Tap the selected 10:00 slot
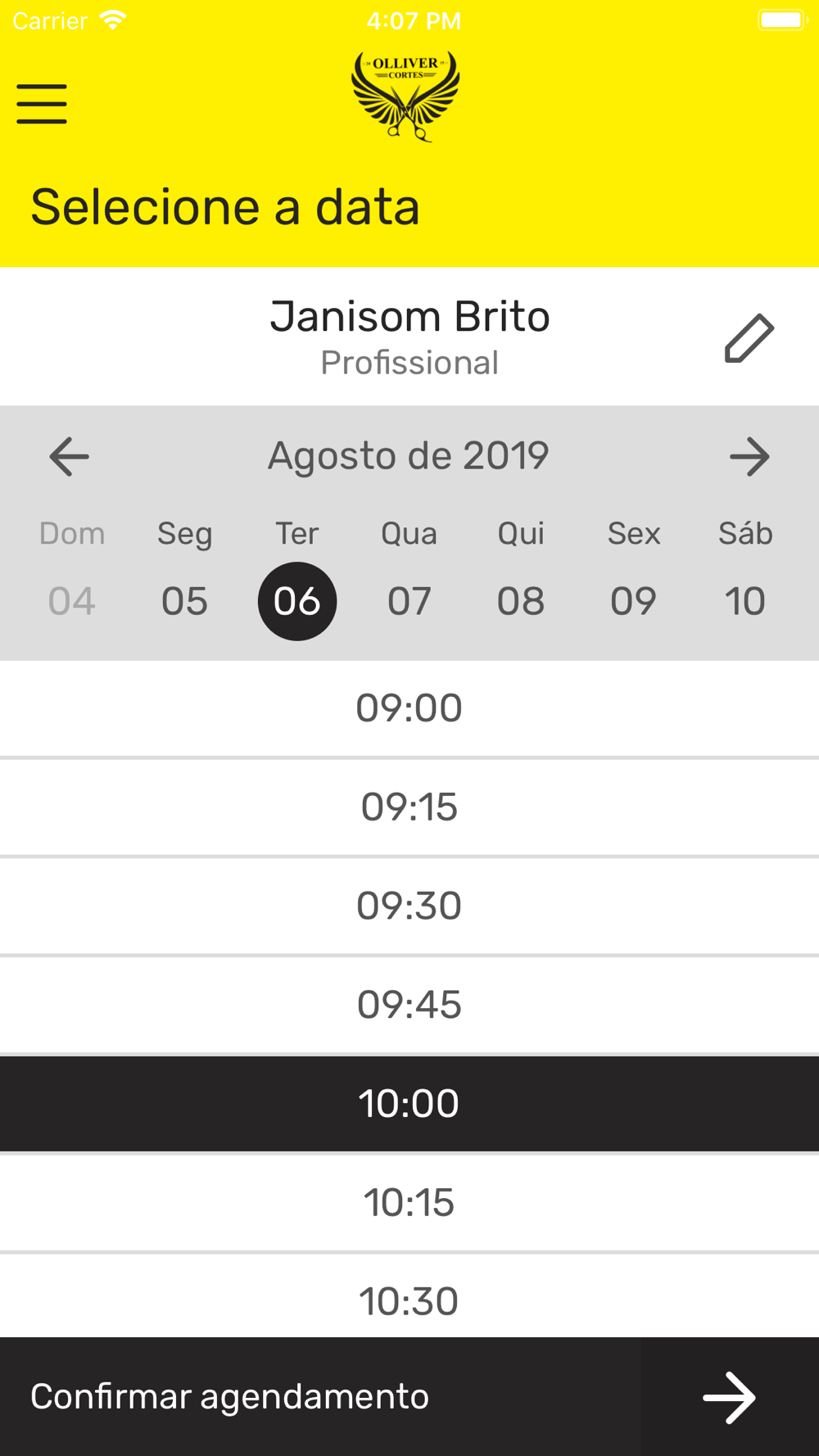Image resolution: width=819 pixels, height=1456 pixels. pos(409,1104)
